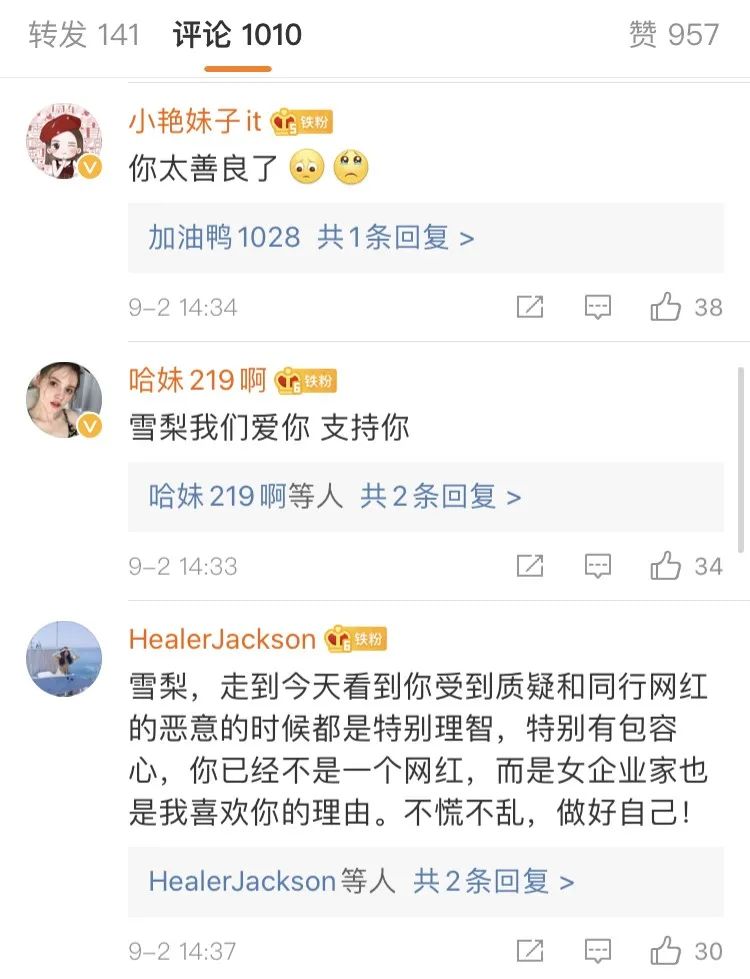Open the comment icon on 小艳妹子it's comment row
The width and height of the screenshot is (750, 979).
597,307
